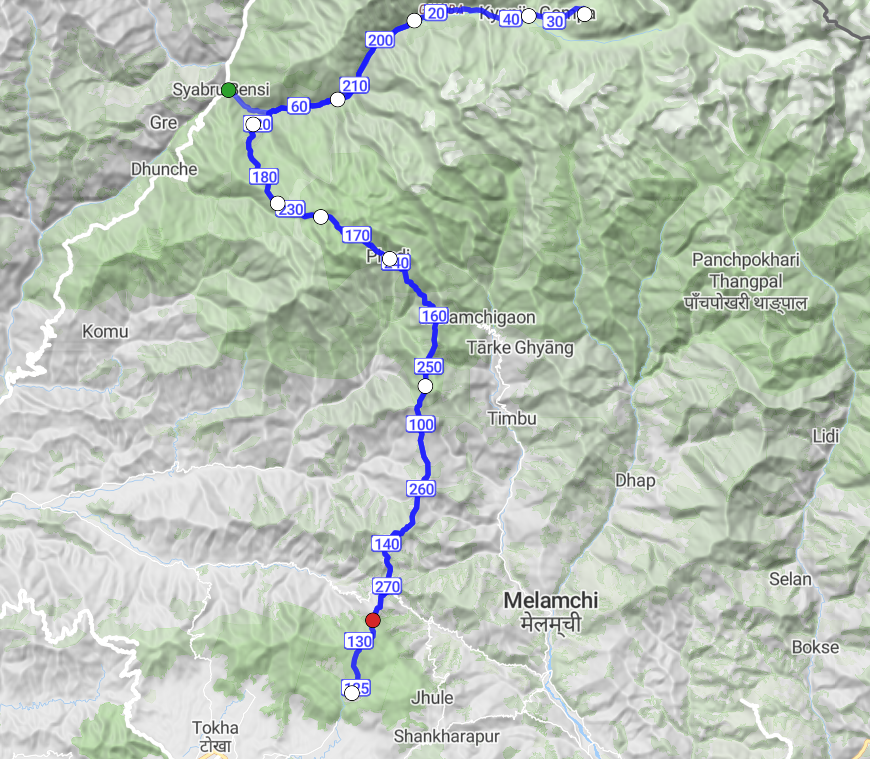
Task: Select the 100 distance marker on the route
Action: [x=421, y=425]
